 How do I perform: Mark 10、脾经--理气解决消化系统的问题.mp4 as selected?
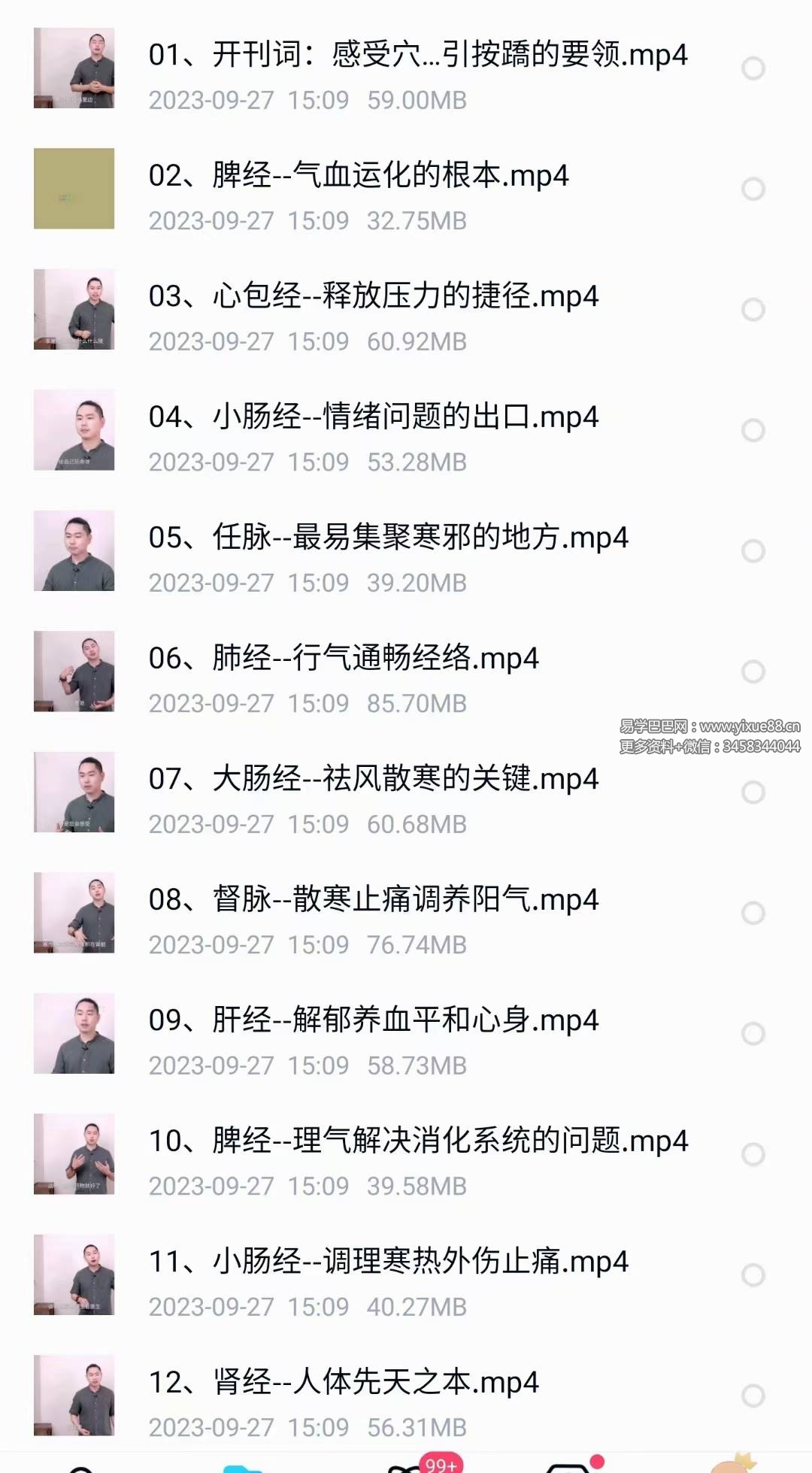click(x=753, y=1154)
